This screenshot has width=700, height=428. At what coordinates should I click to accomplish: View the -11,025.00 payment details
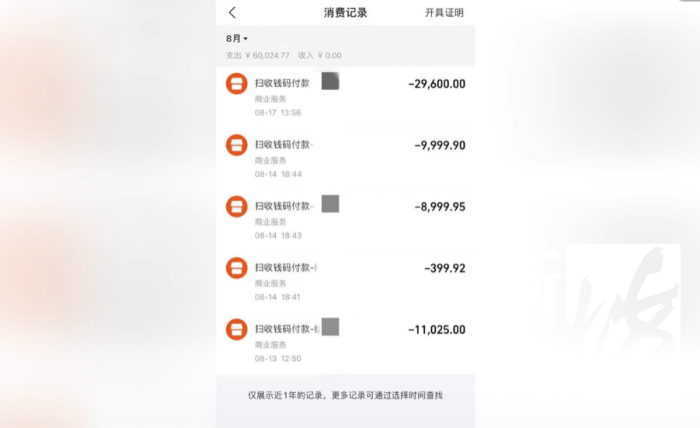click(x=345, y=341)
